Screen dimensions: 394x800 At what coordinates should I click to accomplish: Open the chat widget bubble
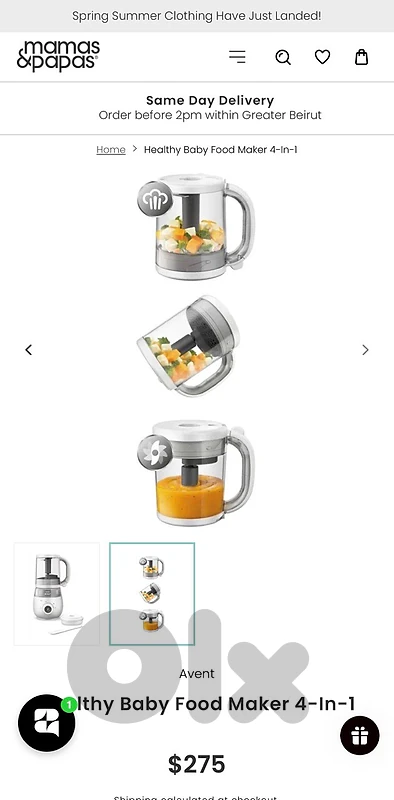click(x=46, y=723)
